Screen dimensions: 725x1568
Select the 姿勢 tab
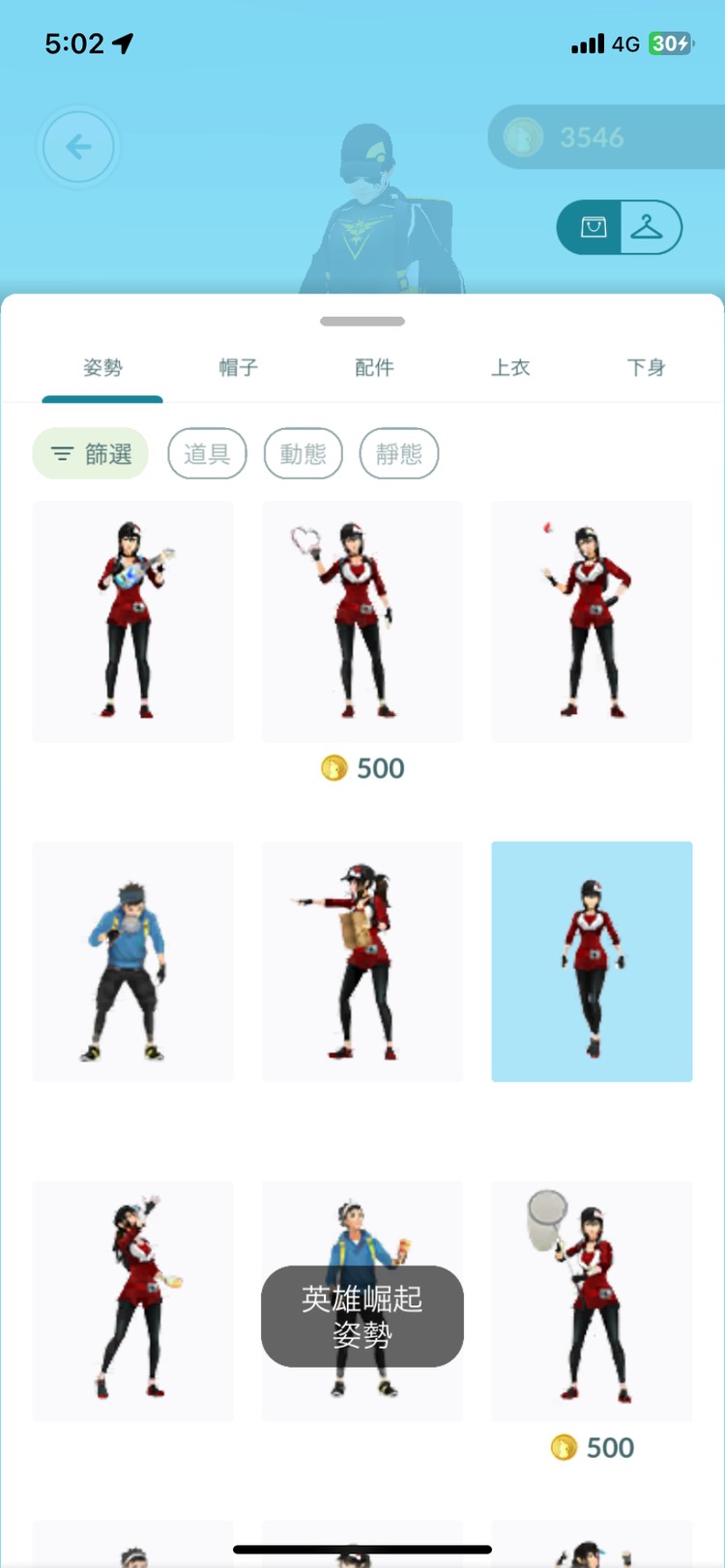pyautogui.click(x=102, y=367)
